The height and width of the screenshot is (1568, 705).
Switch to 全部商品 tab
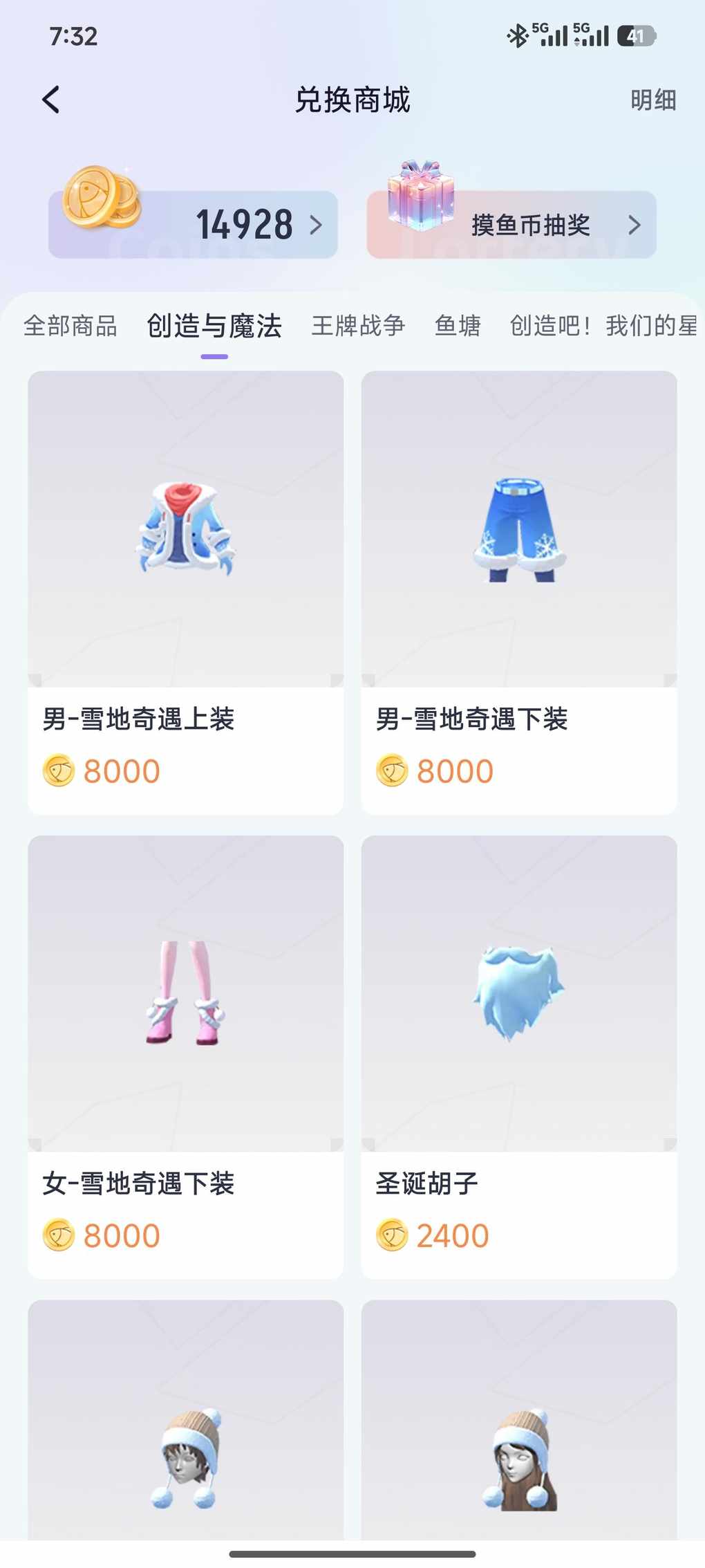point(70,325)
